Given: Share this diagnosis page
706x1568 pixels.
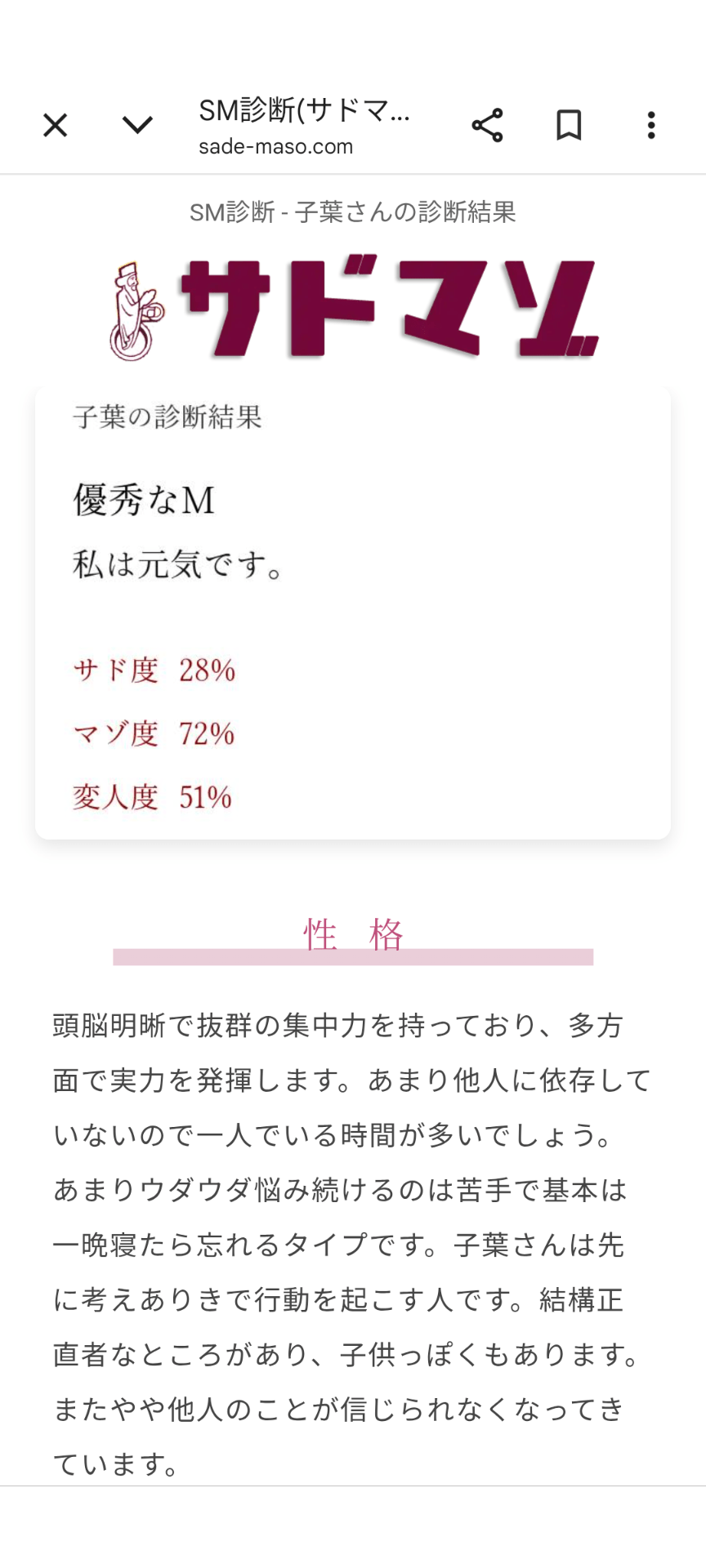Looking at the screenshot, I should 487,125.
